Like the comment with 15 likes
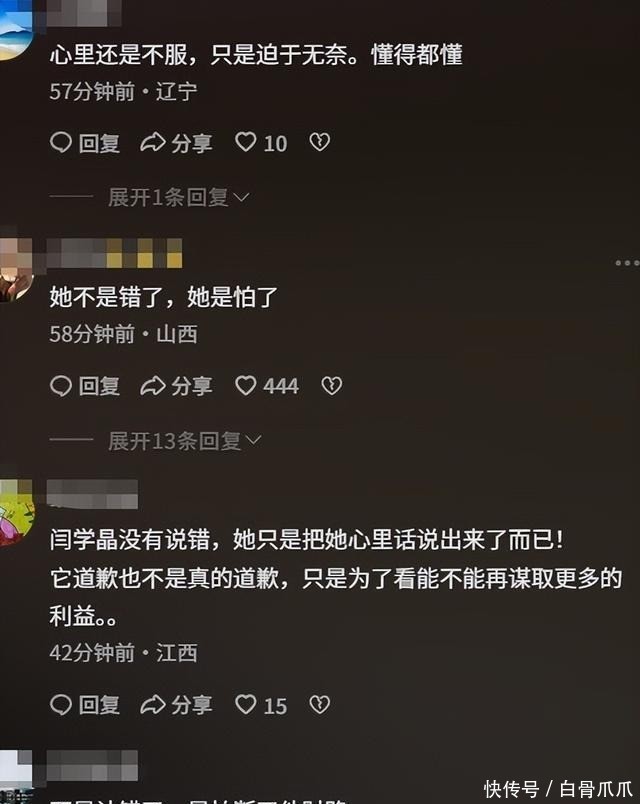 [261, 705]
